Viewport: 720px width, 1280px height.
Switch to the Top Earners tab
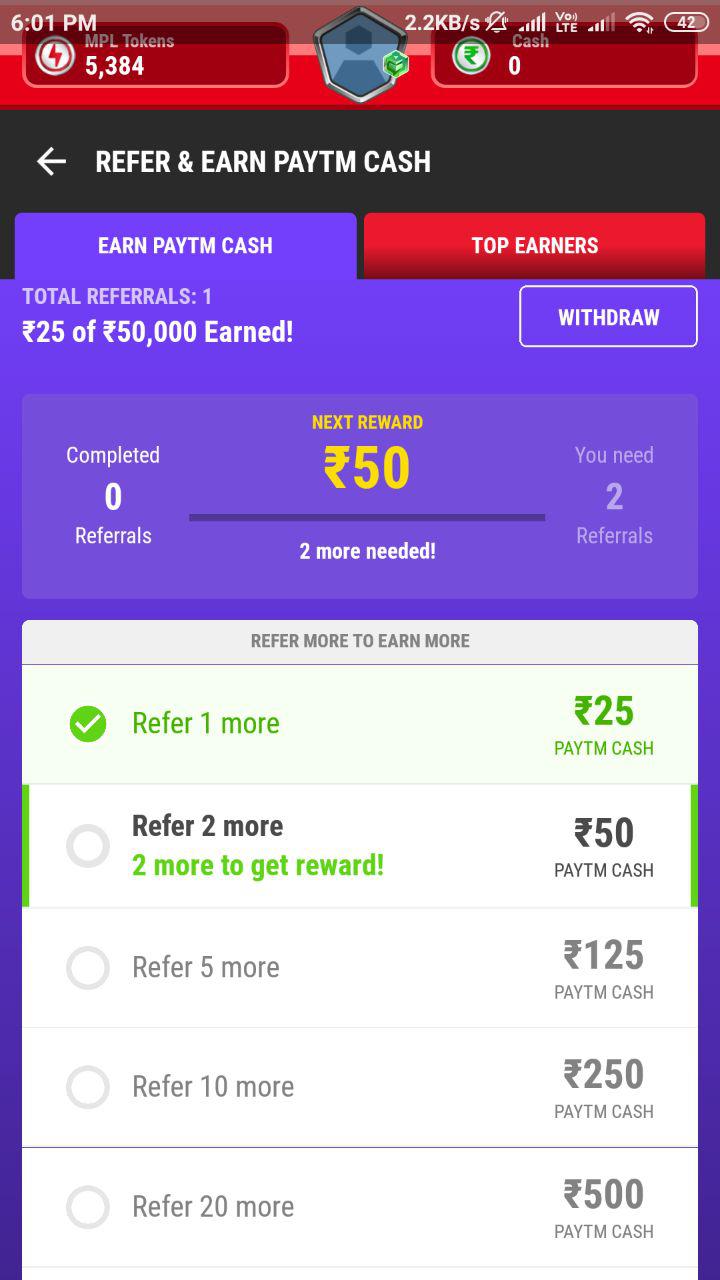pos(535,245)
